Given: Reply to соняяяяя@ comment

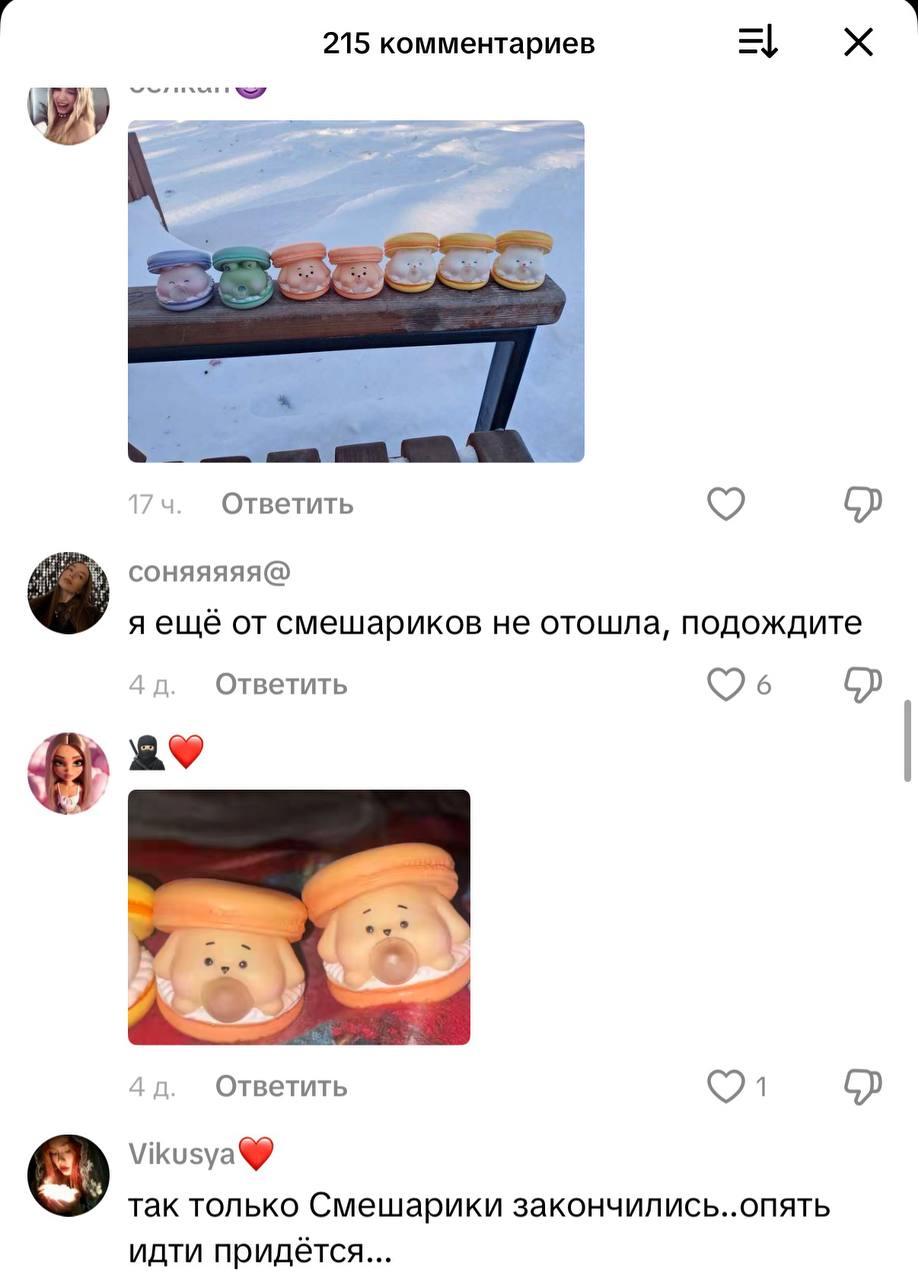Looking at the screenshot, I should 281,685.
